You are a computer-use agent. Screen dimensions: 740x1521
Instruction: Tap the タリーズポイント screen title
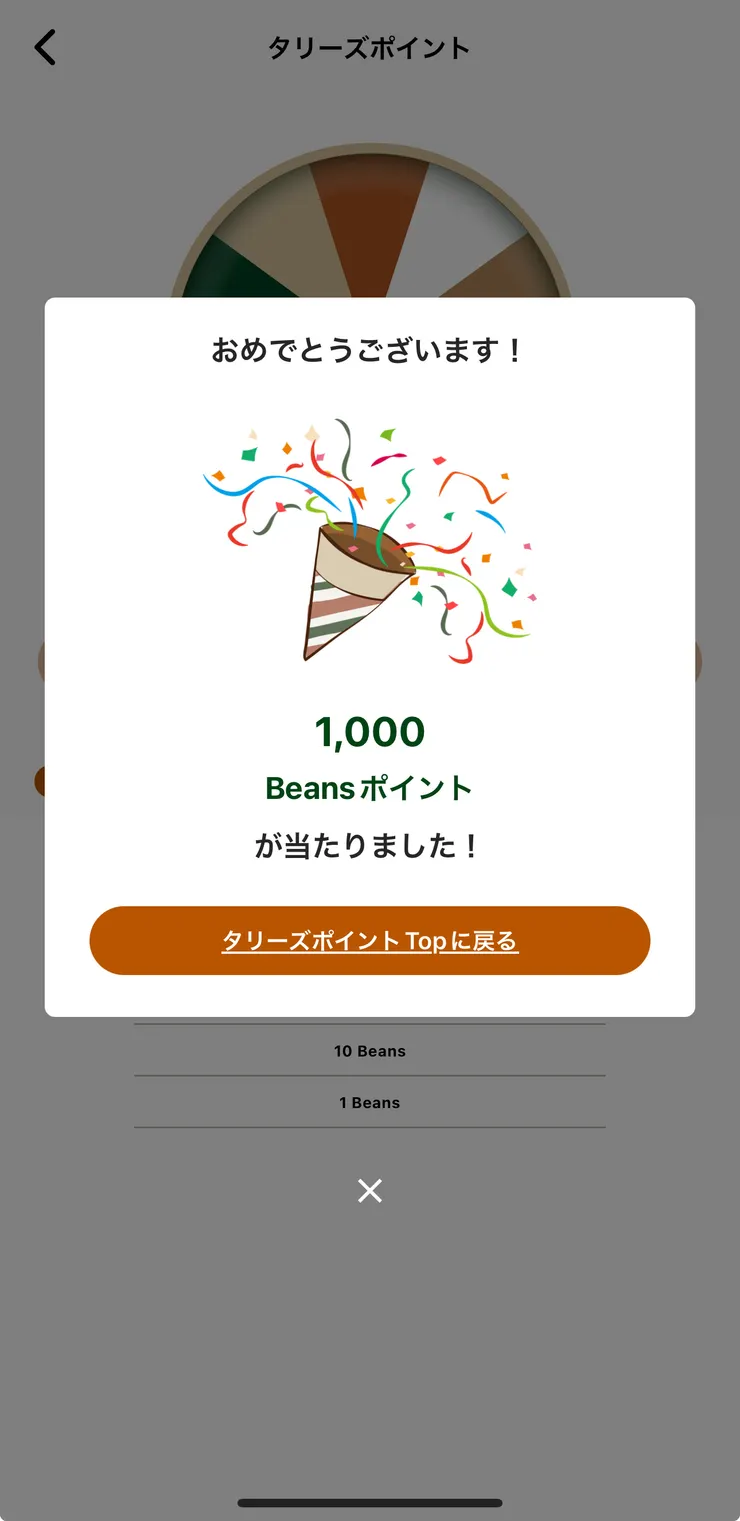point(370,46)
